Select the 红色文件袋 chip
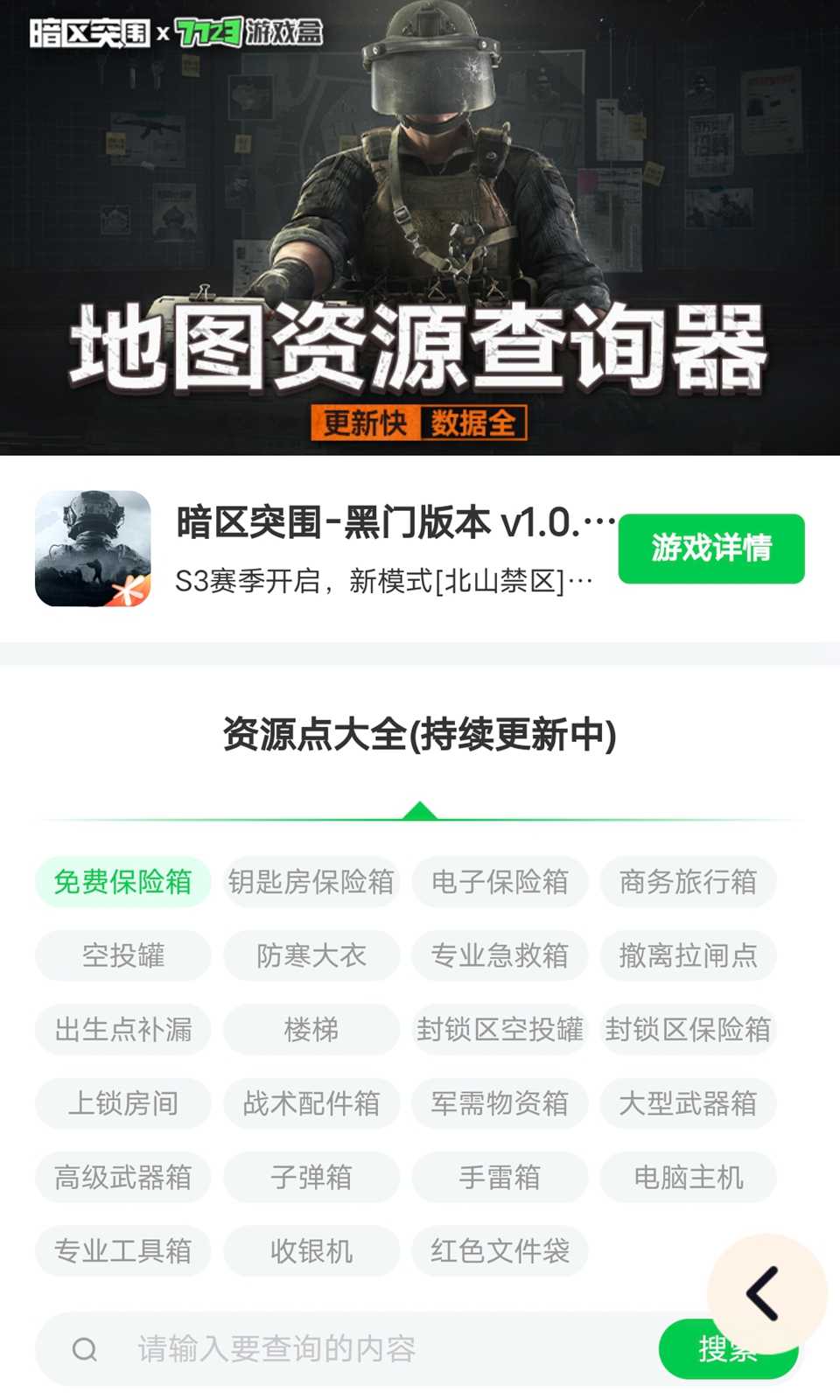Image resolution: width=840 pixels, height=1400 pixels. 500,1251
